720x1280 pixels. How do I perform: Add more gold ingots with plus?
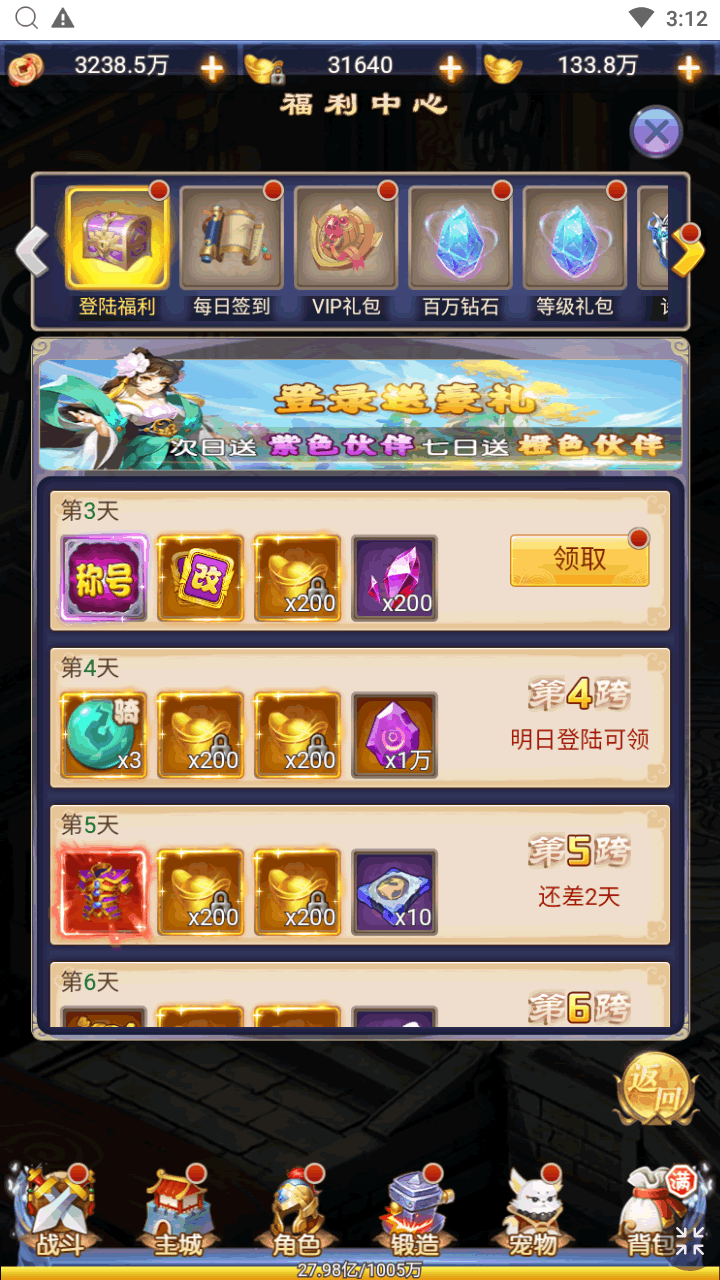tap(688, 67)
